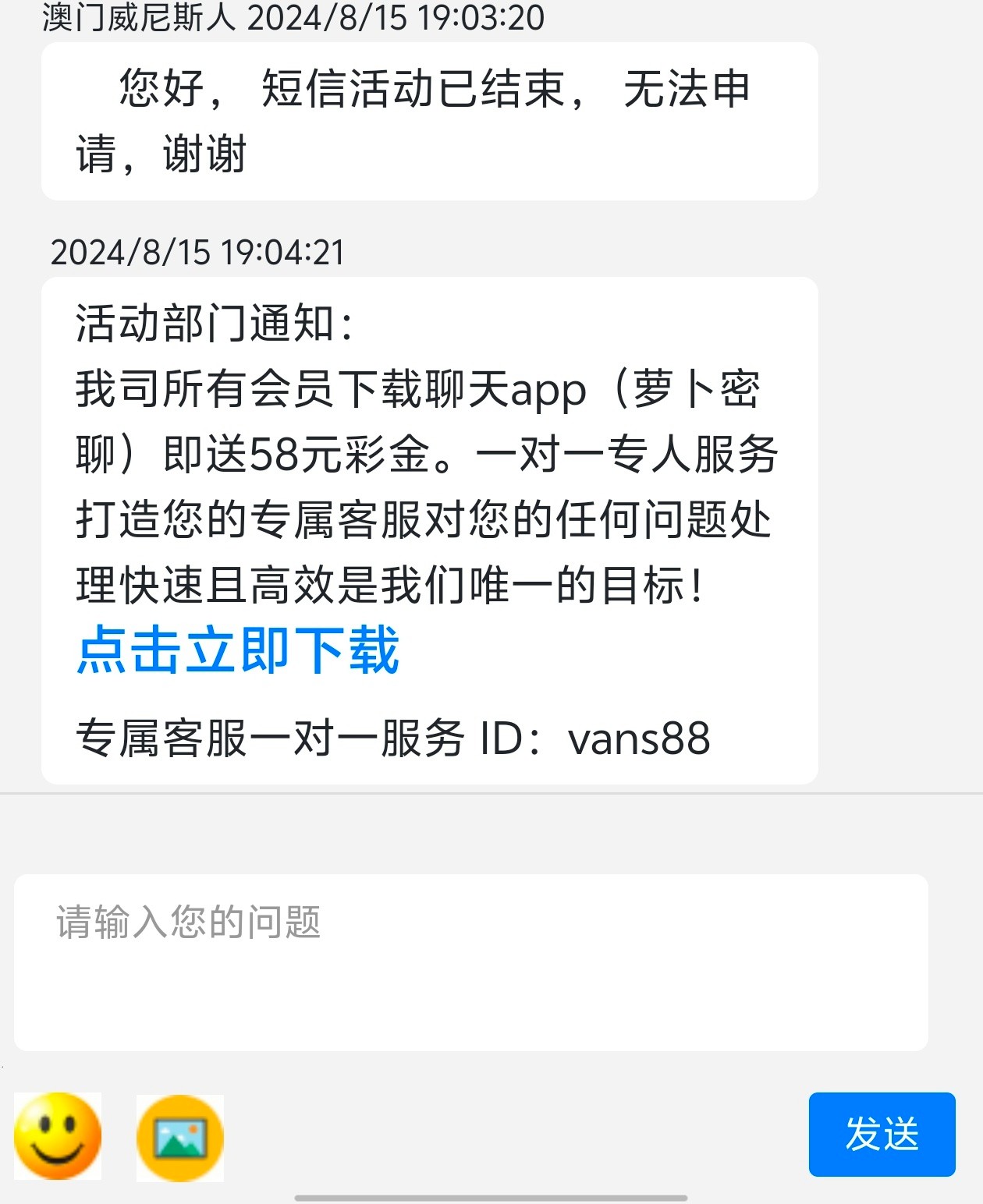Focus the 请输入您的问题 message box
The width and height of the screenshot is (983, 1204).
point(470,961)
